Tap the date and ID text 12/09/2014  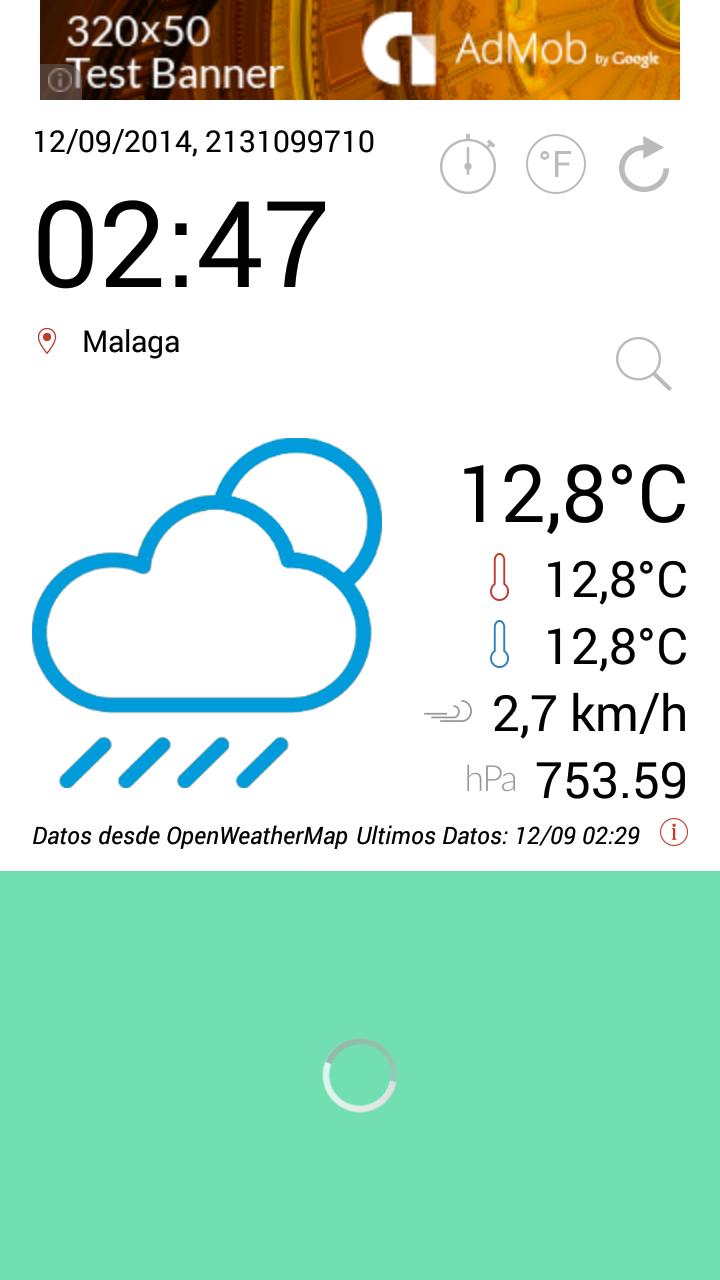(205, 142)
